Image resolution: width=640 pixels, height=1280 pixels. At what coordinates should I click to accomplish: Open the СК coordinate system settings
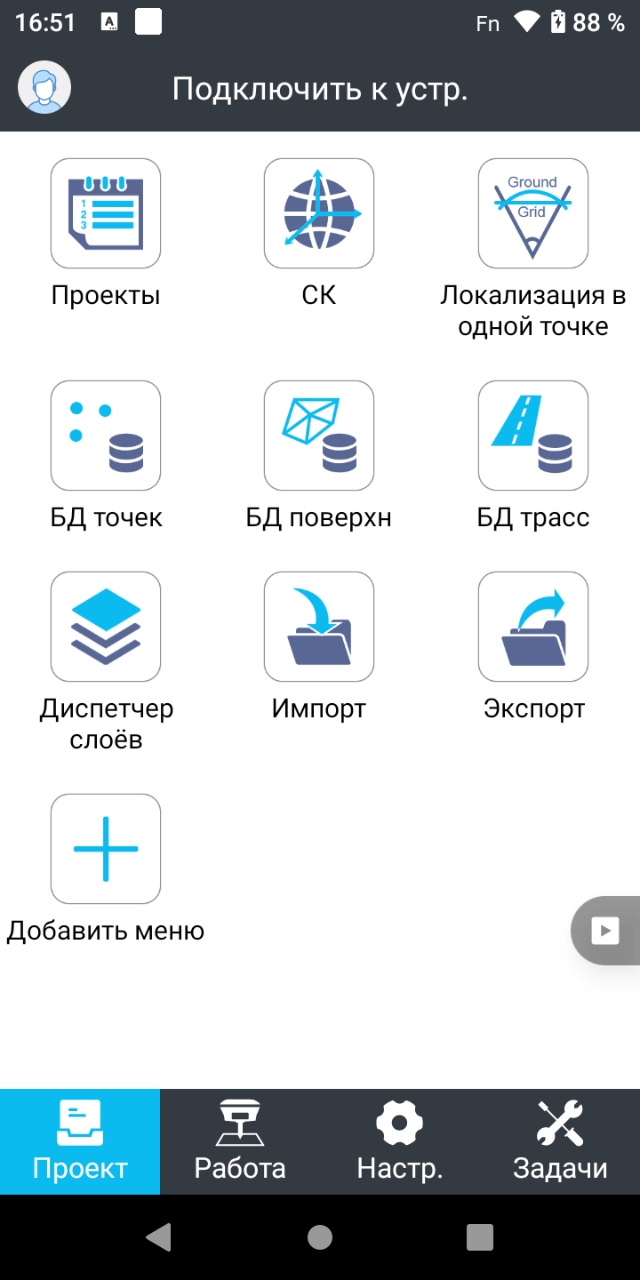pos(319,213)
